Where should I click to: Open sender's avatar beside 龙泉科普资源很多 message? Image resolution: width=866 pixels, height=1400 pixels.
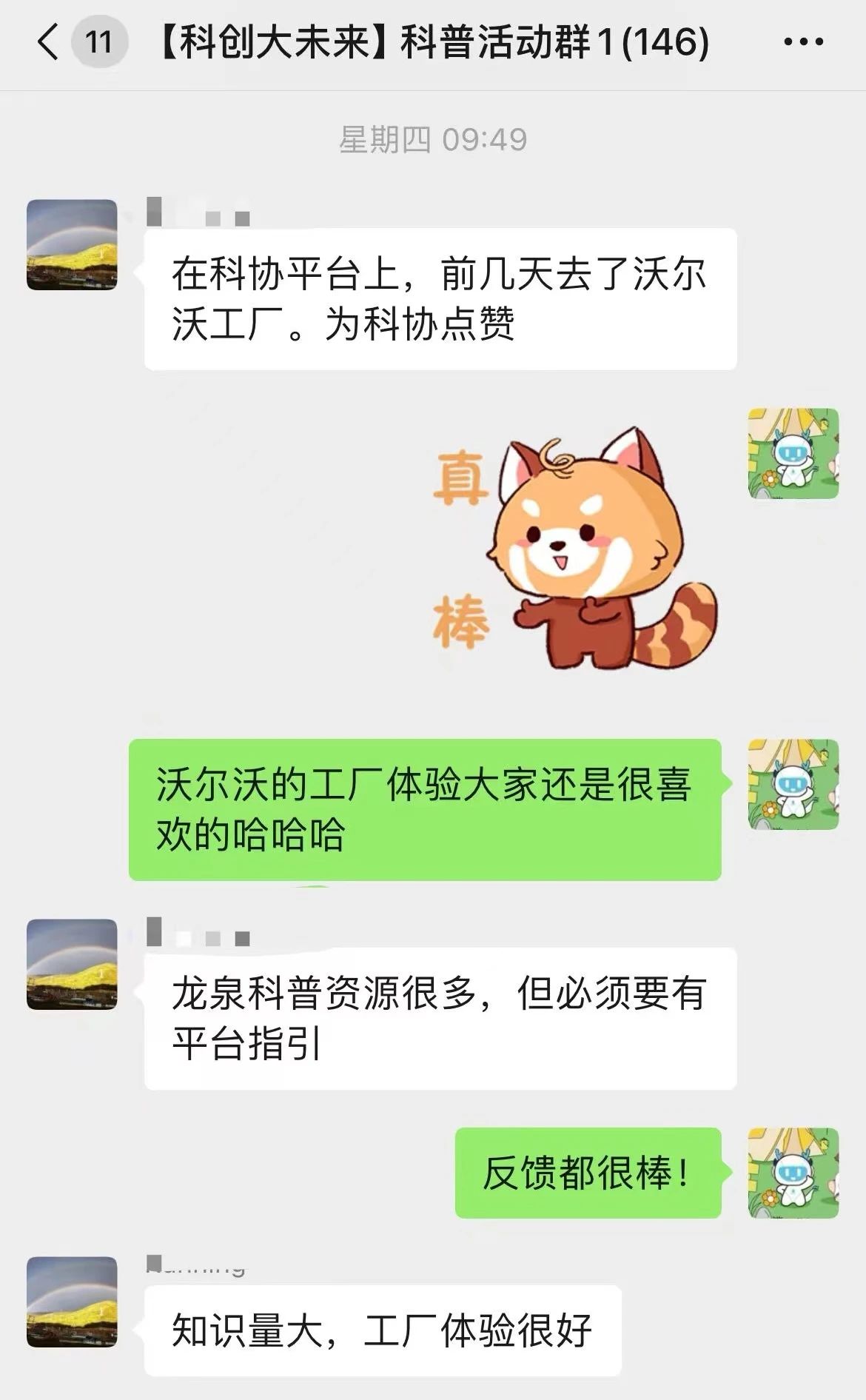coord(72,964)
